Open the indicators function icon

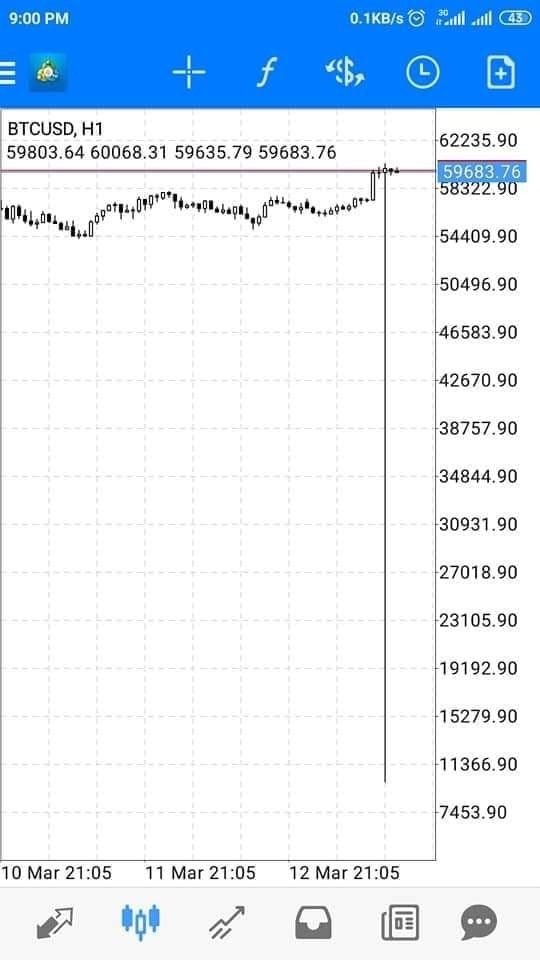coord(266,72)
